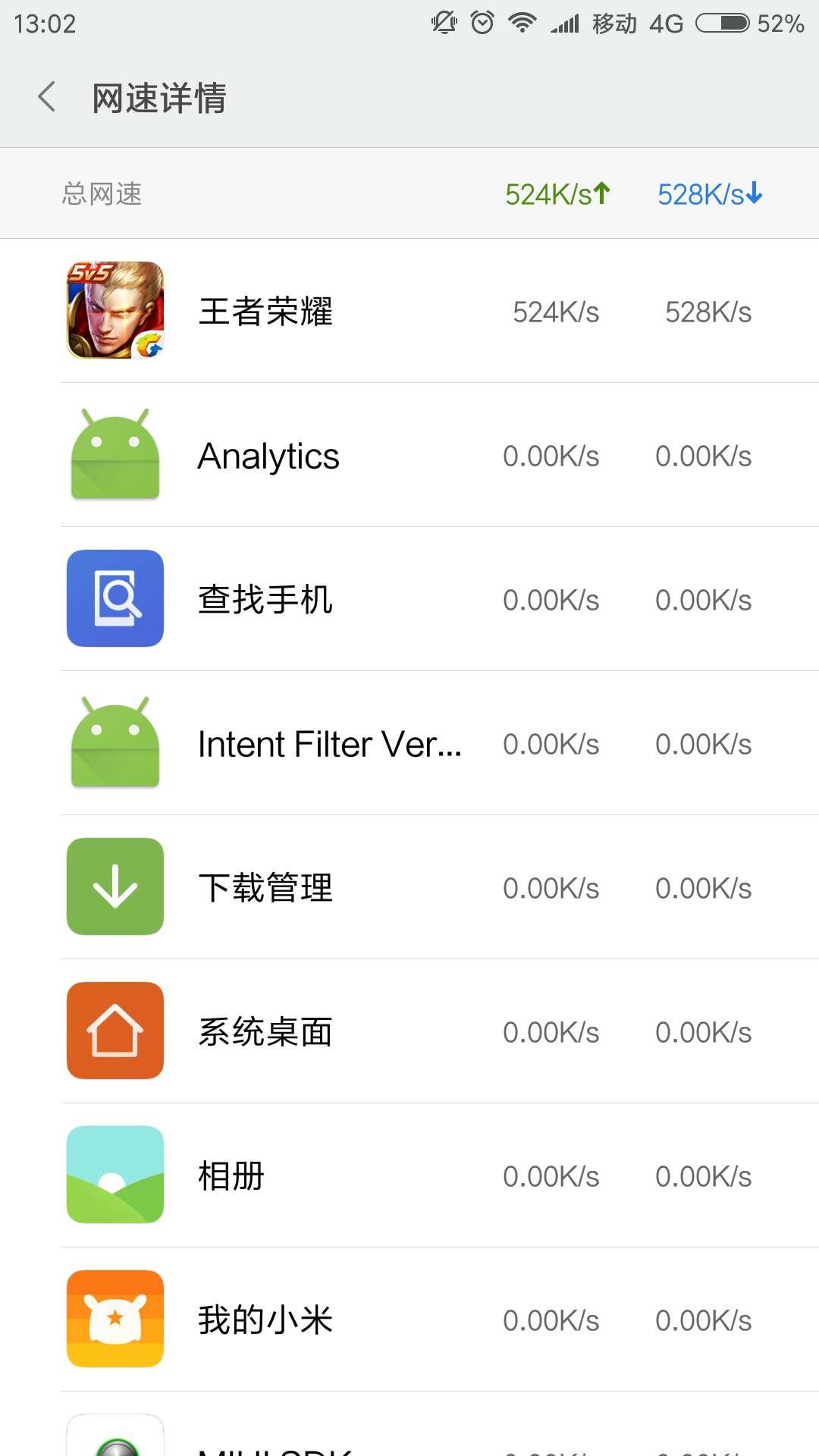Click the Intent Filter Verification android icon
Viewport: 819px width, 1456px height.
(115, 742)
